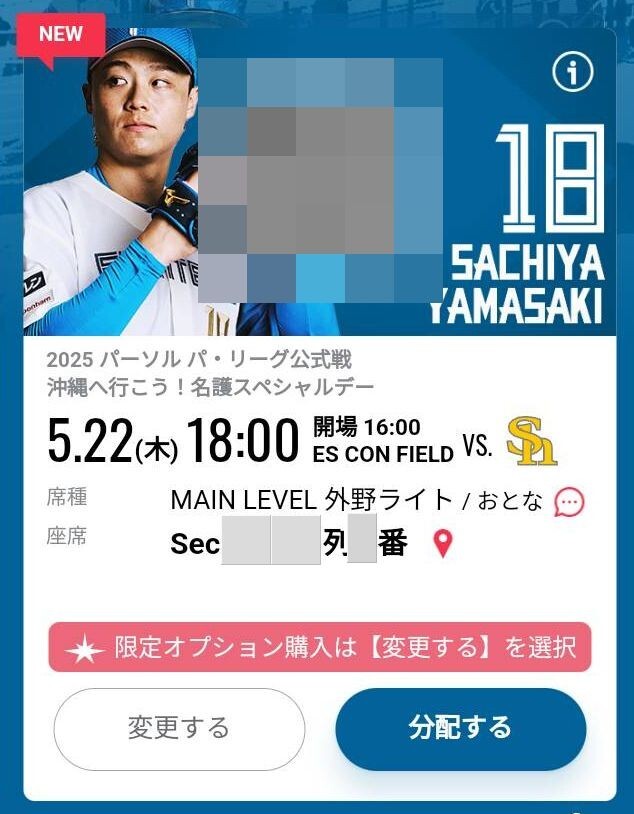The height and width of the screenshot is (814, 634).
Task: Tap the 変更する button
Action: point(178,727)
